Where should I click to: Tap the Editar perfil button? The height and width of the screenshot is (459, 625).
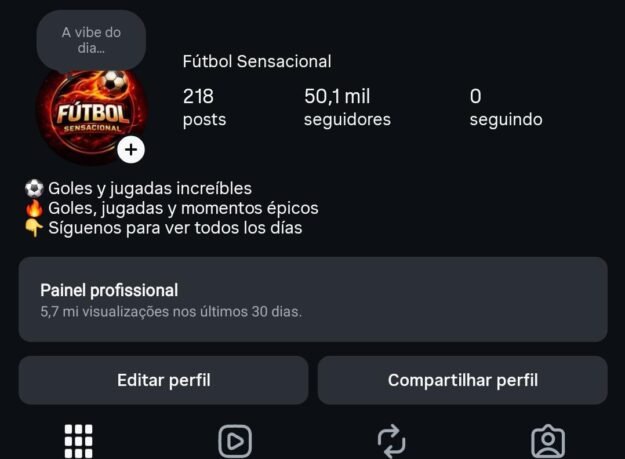pos(163,380)
